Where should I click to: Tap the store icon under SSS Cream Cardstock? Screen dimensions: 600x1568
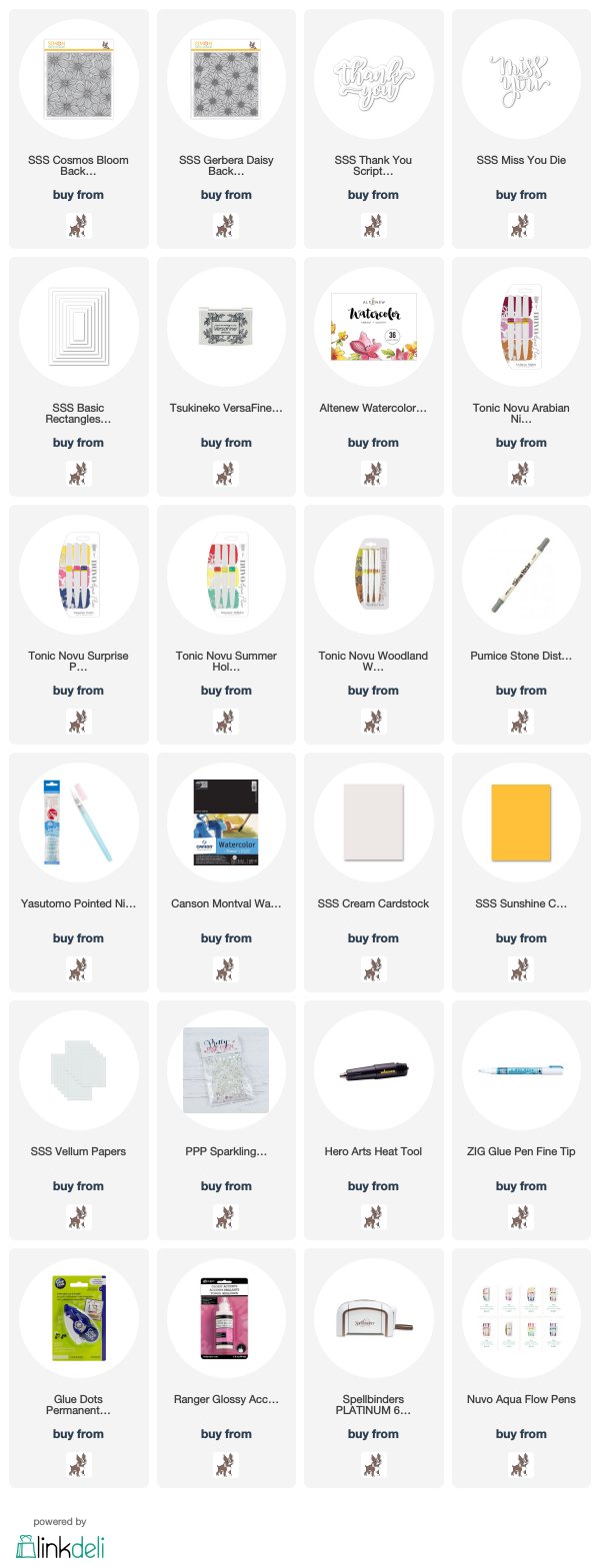pyautogui.click(x=373, y=969)
